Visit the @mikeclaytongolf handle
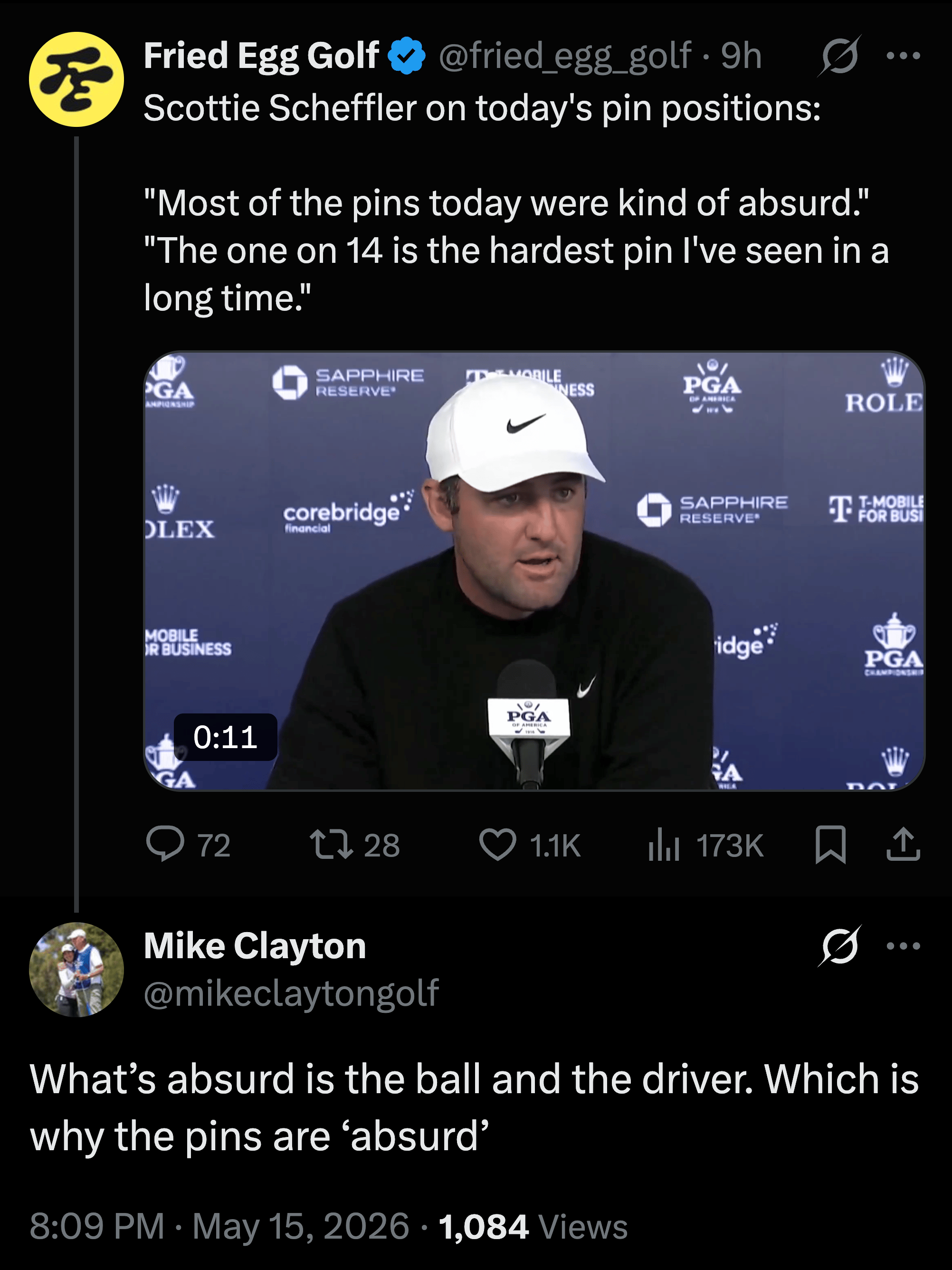The height and width of the screenshot is (1270, 952). [291, 993]
